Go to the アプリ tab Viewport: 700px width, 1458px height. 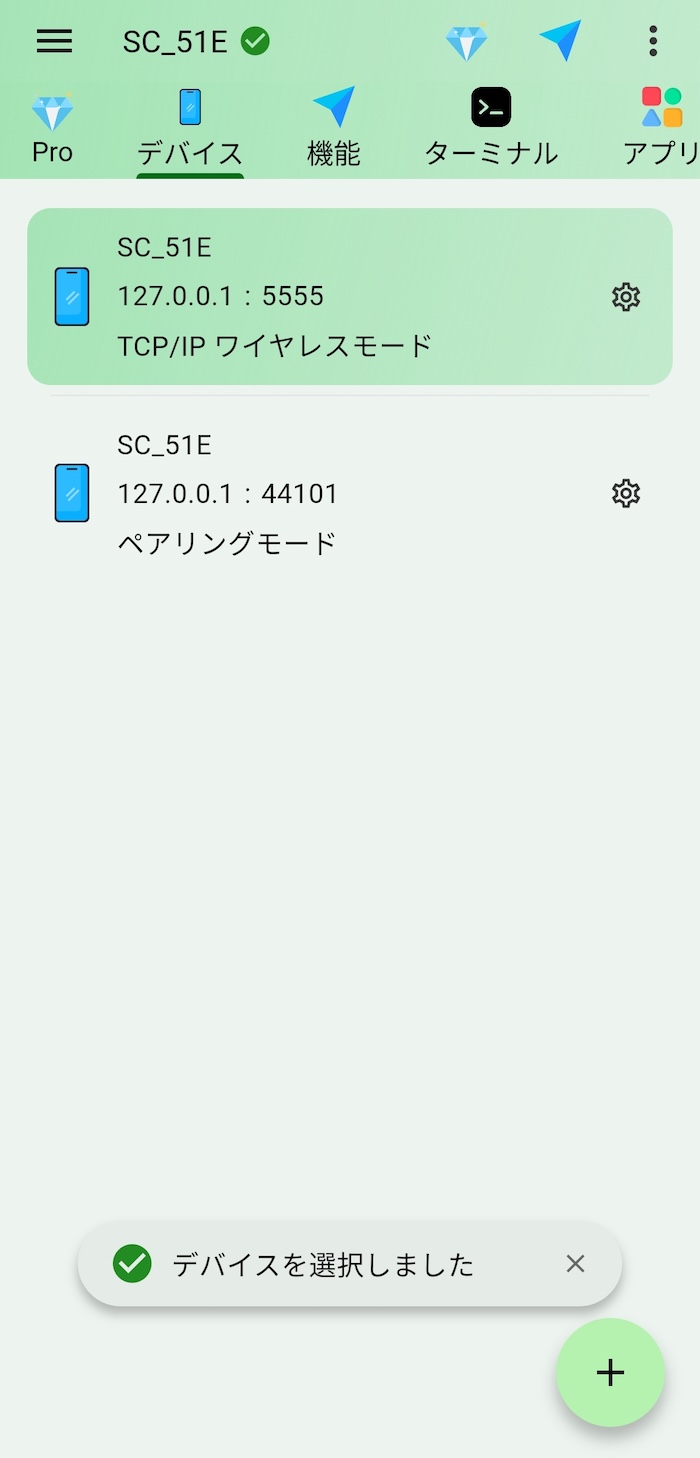click(x=660, y=128)
